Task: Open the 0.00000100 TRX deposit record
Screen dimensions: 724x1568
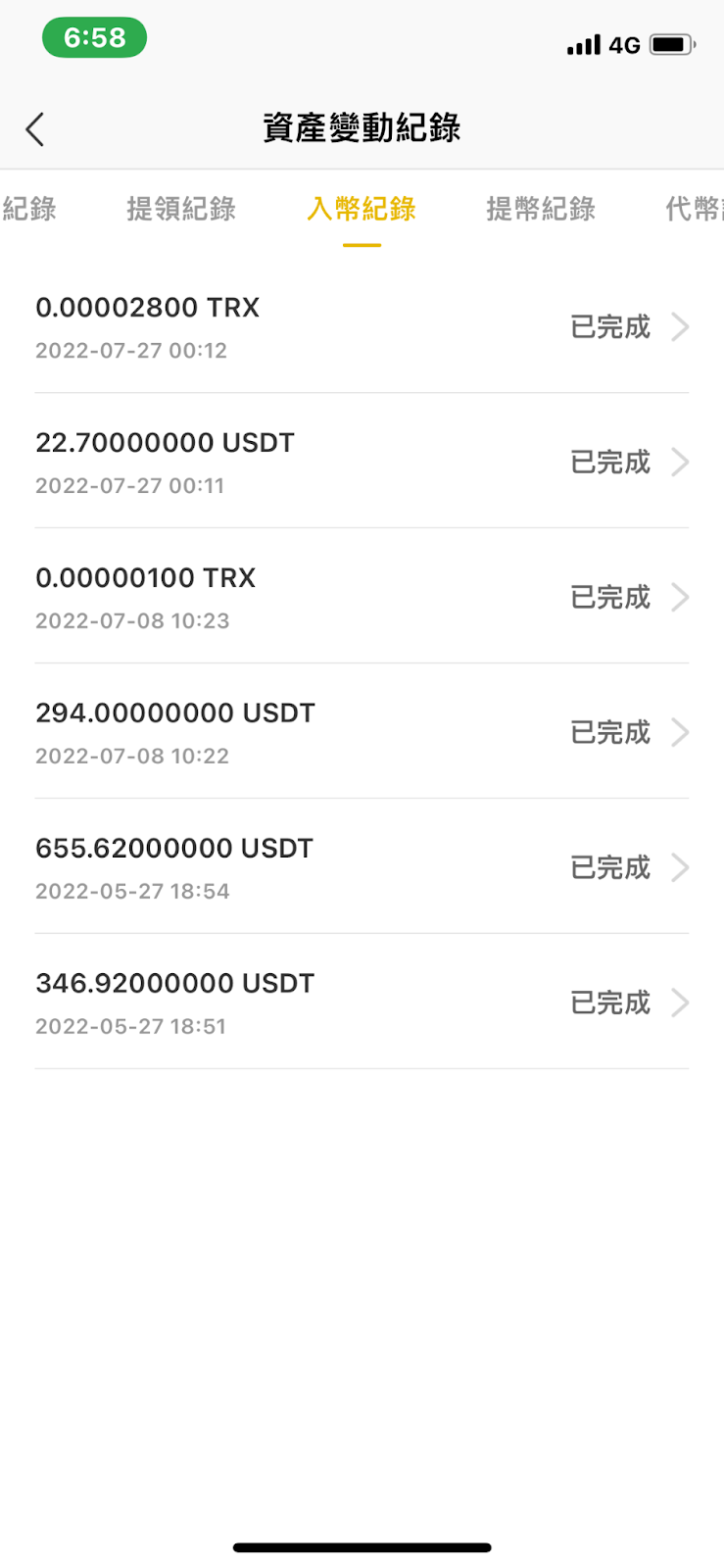Action: click(x=362, y=597)
